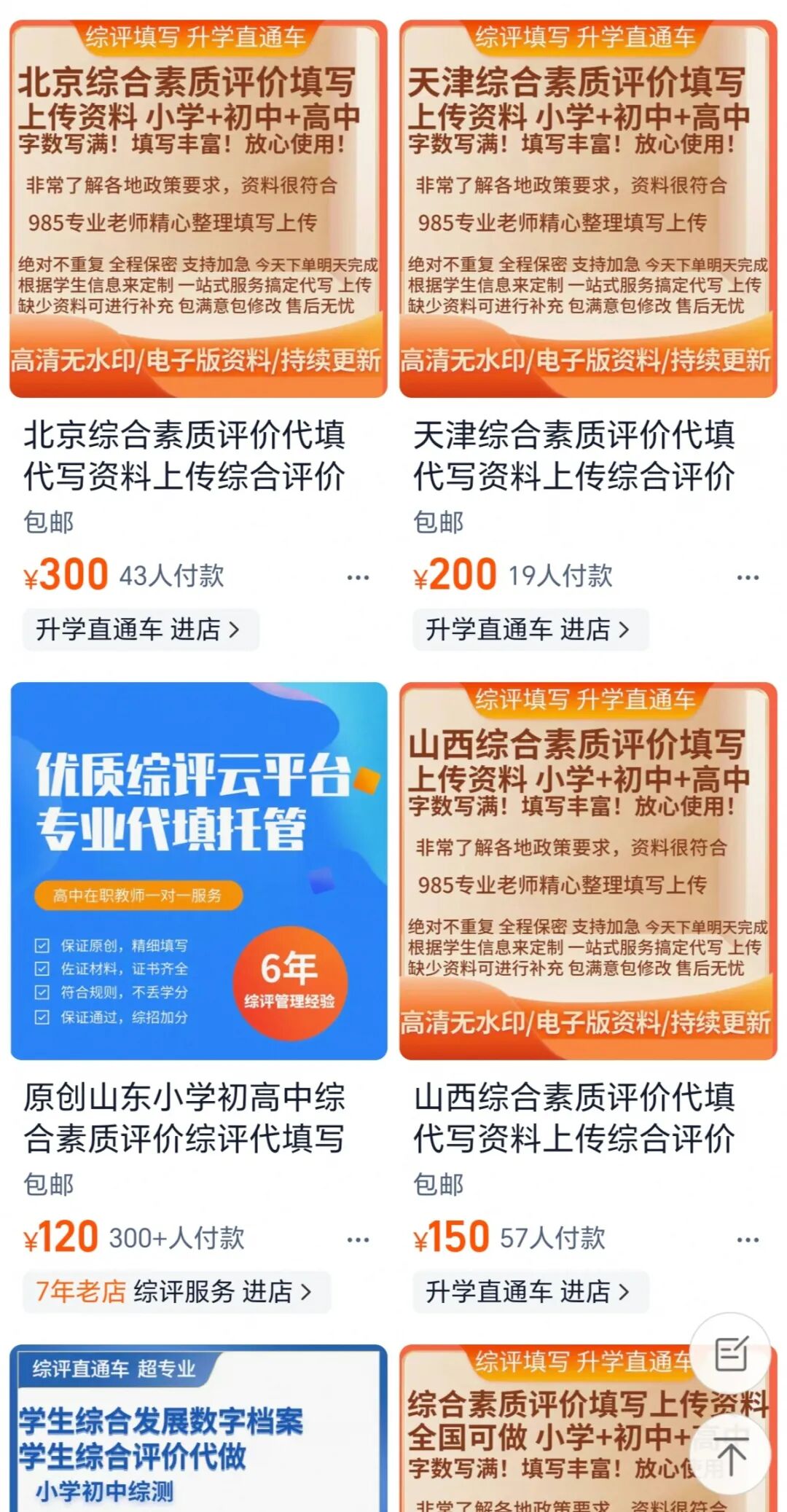Enter the 综评服务 shop under the Shandong listing
Screen dimensions: 787x1512
point(176,1292)
